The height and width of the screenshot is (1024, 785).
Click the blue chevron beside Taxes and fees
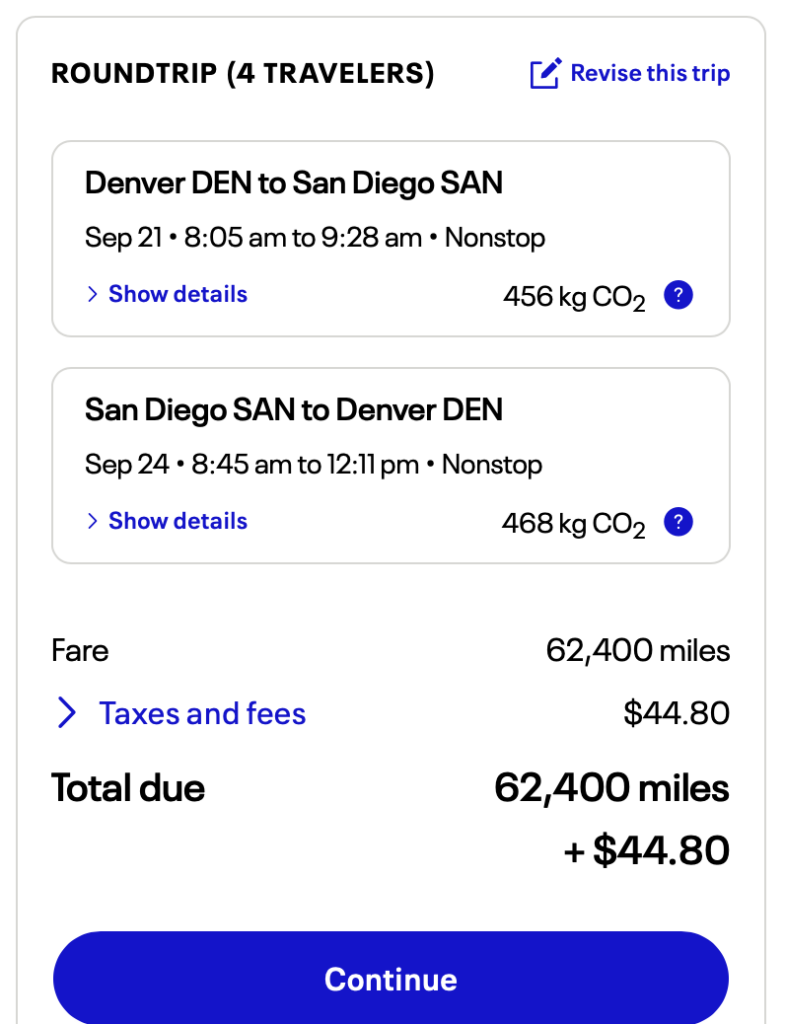point(67,713)
